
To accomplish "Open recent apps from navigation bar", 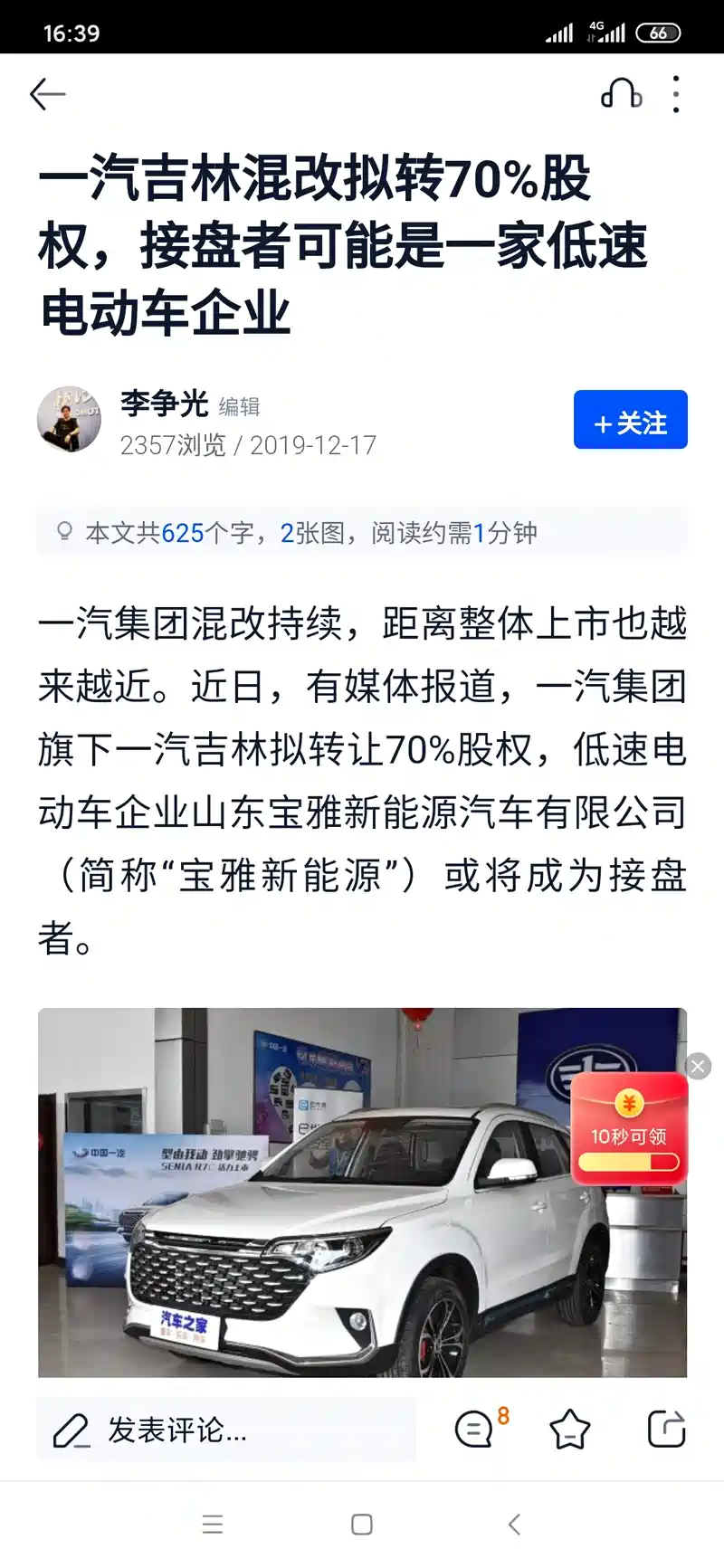I will 213,1525.
